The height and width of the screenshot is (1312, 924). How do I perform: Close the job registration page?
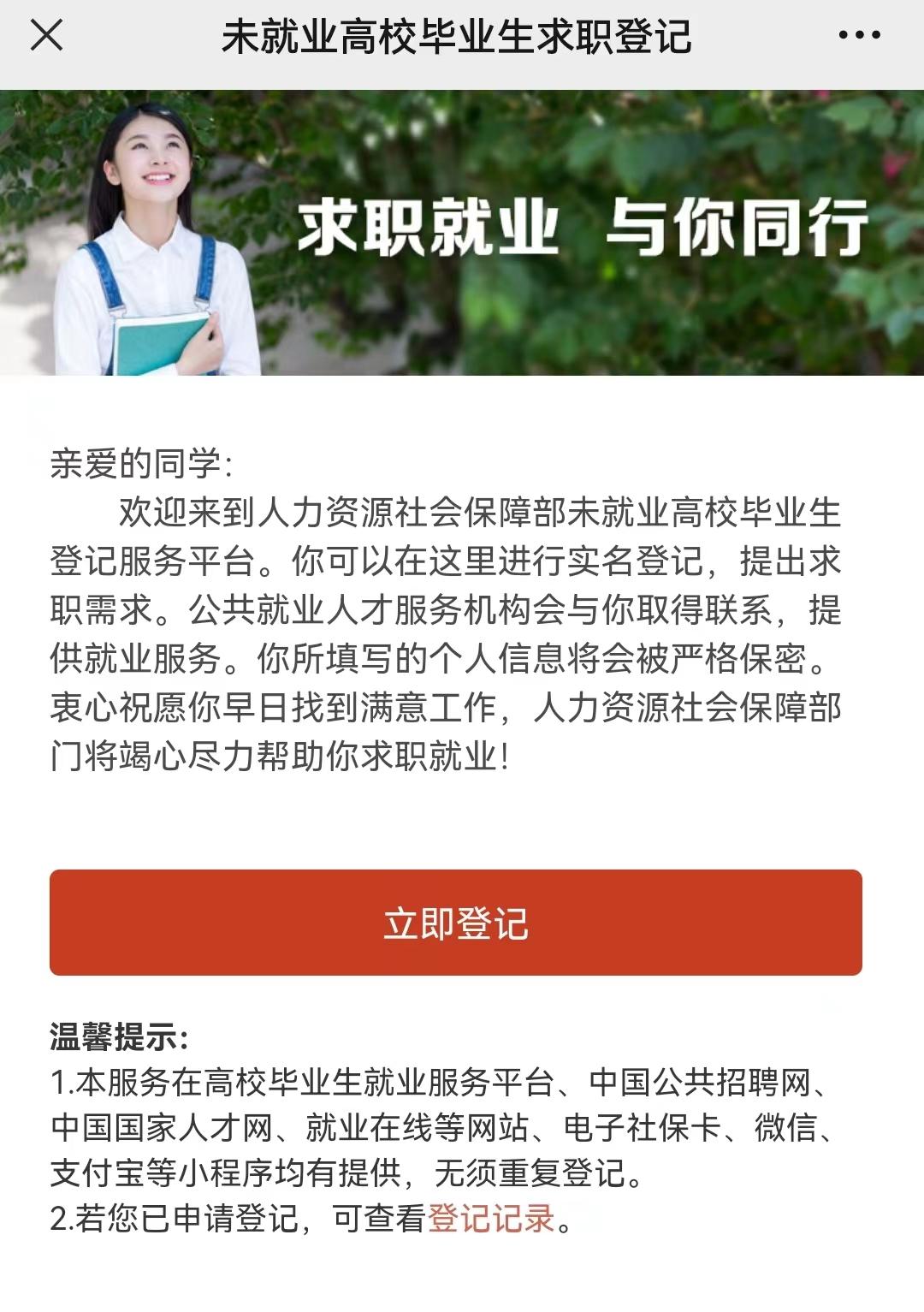click(x=46, y=36)
